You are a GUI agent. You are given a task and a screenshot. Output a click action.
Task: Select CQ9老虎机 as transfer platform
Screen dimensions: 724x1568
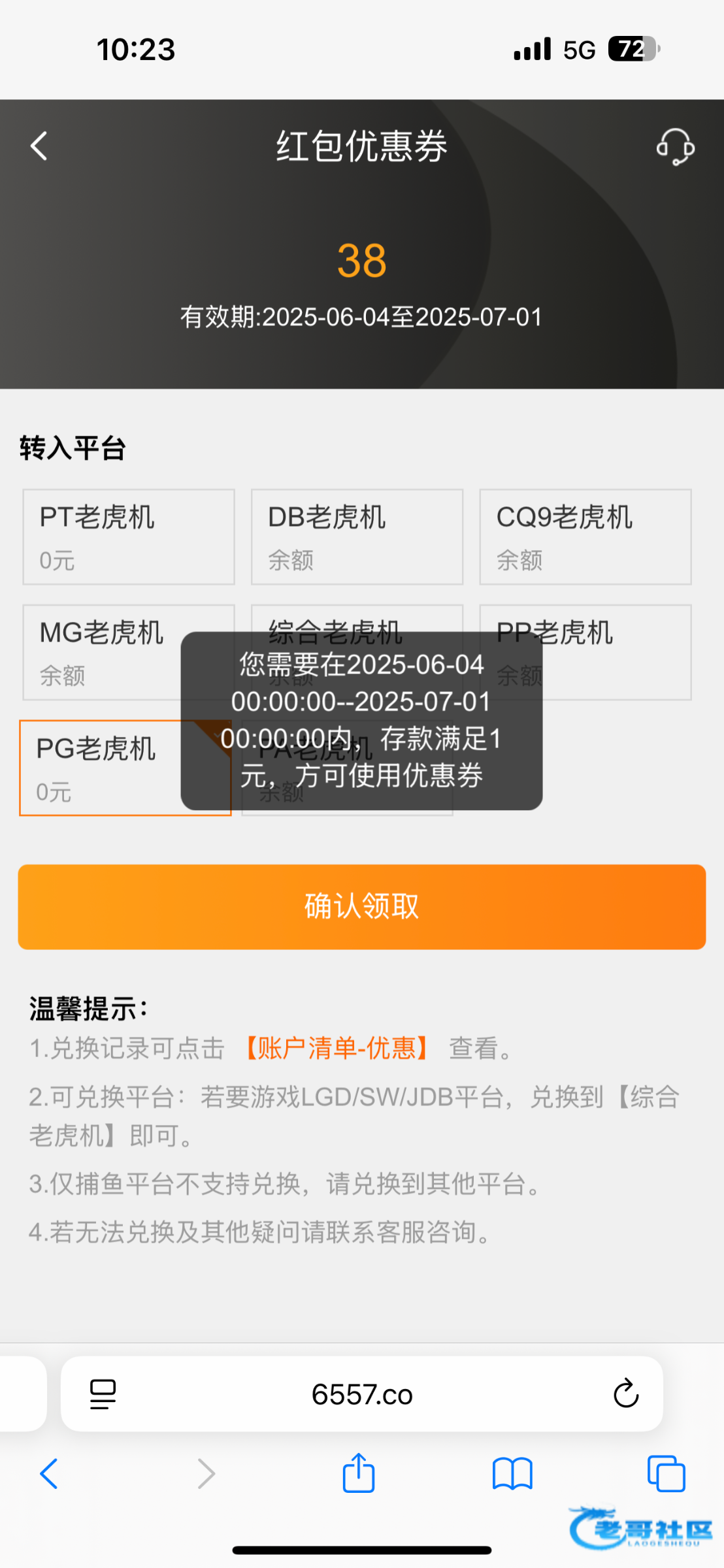pos(585,536)
